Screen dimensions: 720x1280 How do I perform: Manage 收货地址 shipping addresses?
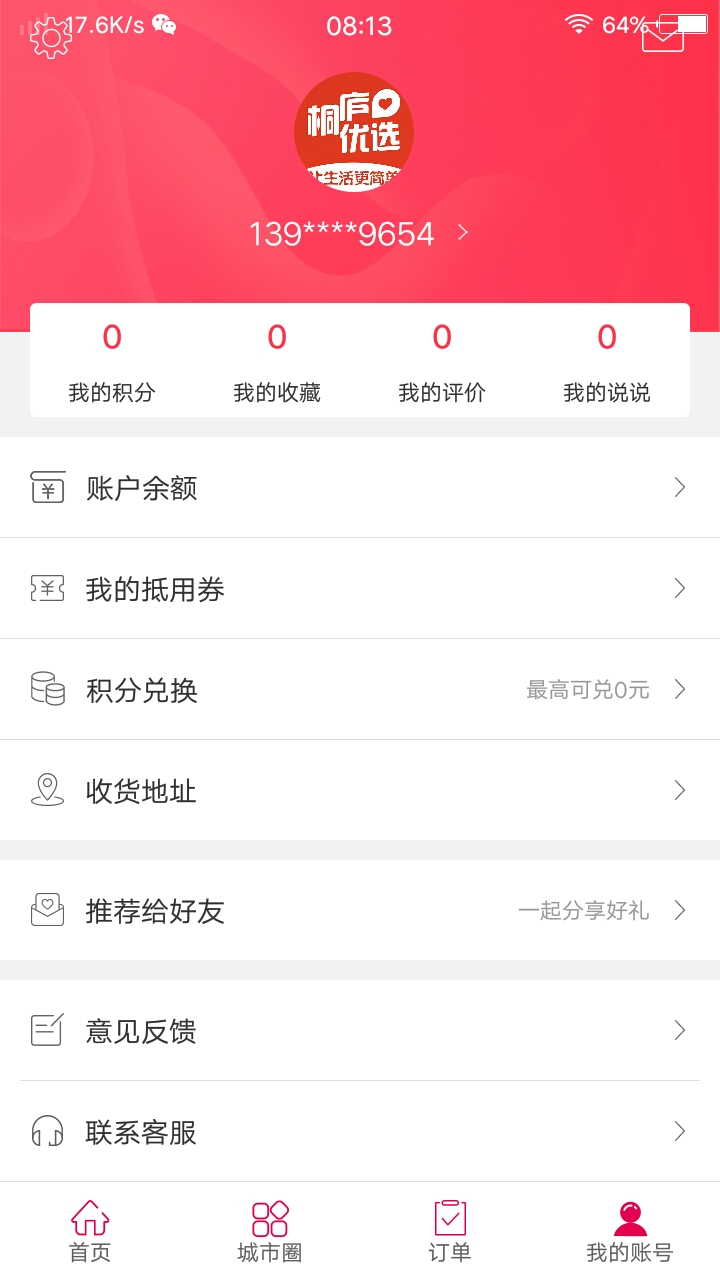click(x=360, y=791)
